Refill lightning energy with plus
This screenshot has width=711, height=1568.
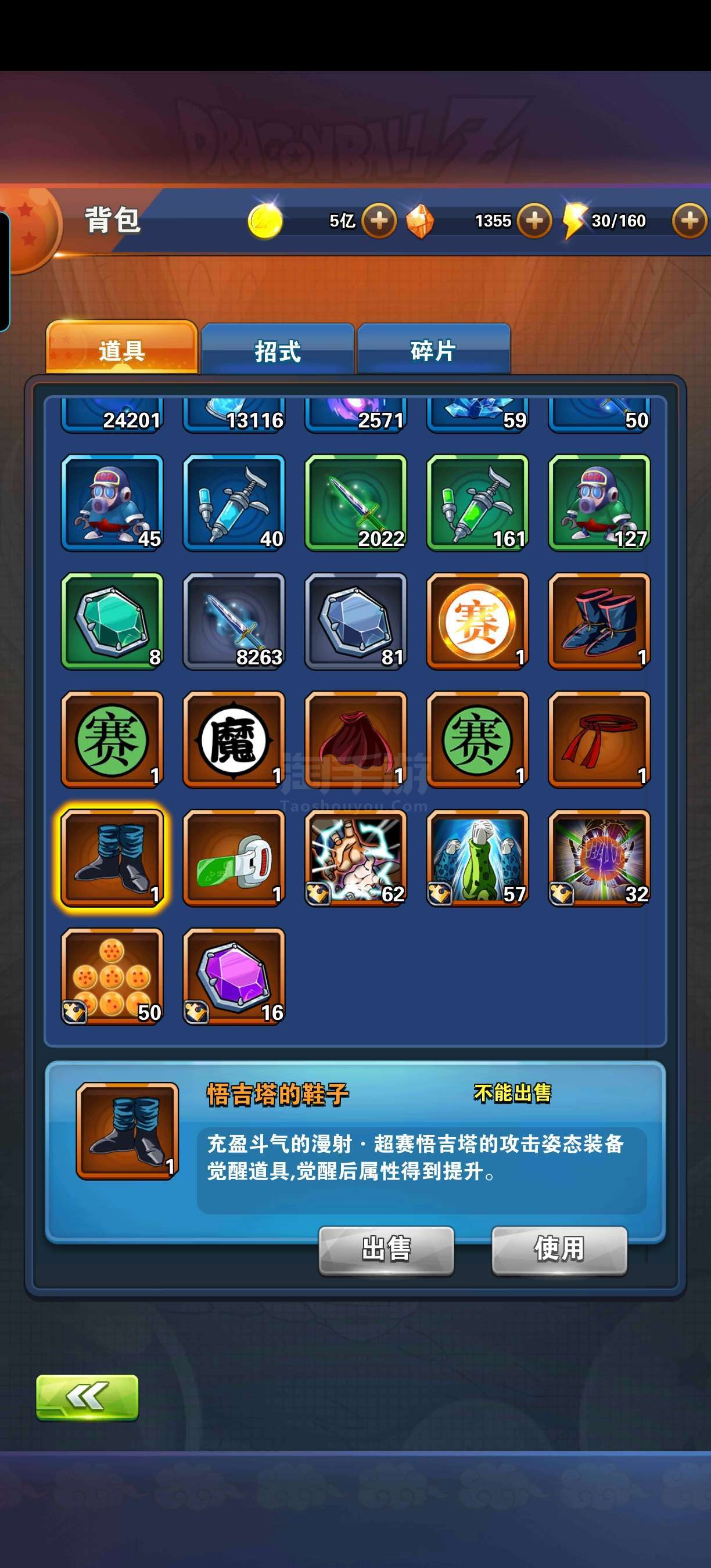pos(690,220)
